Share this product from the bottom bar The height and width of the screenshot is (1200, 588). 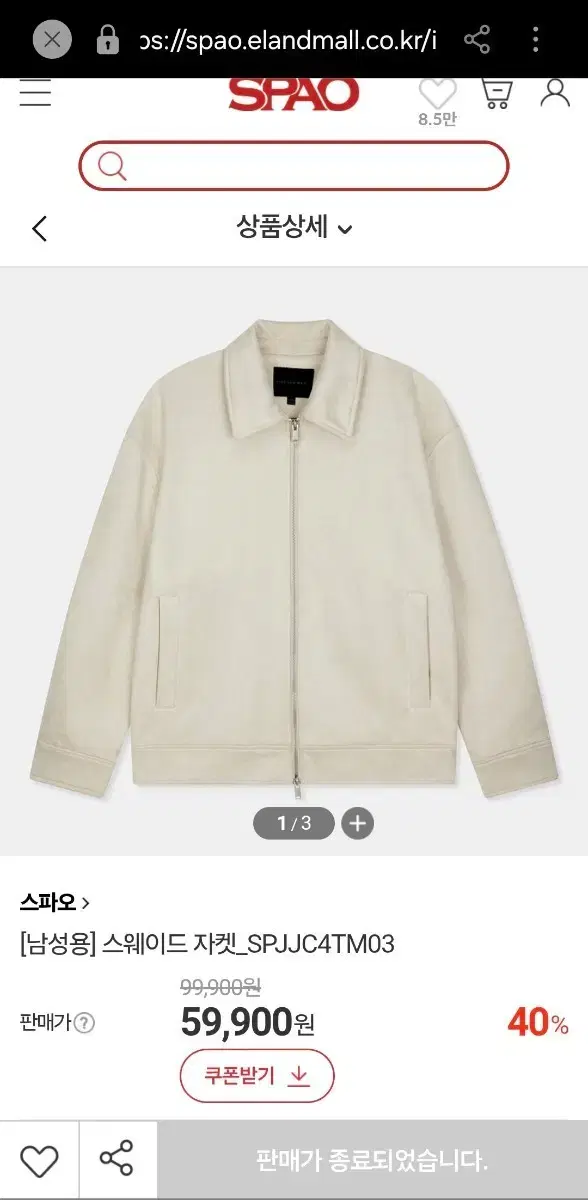pyautogui.click(x=117, y=1160)
